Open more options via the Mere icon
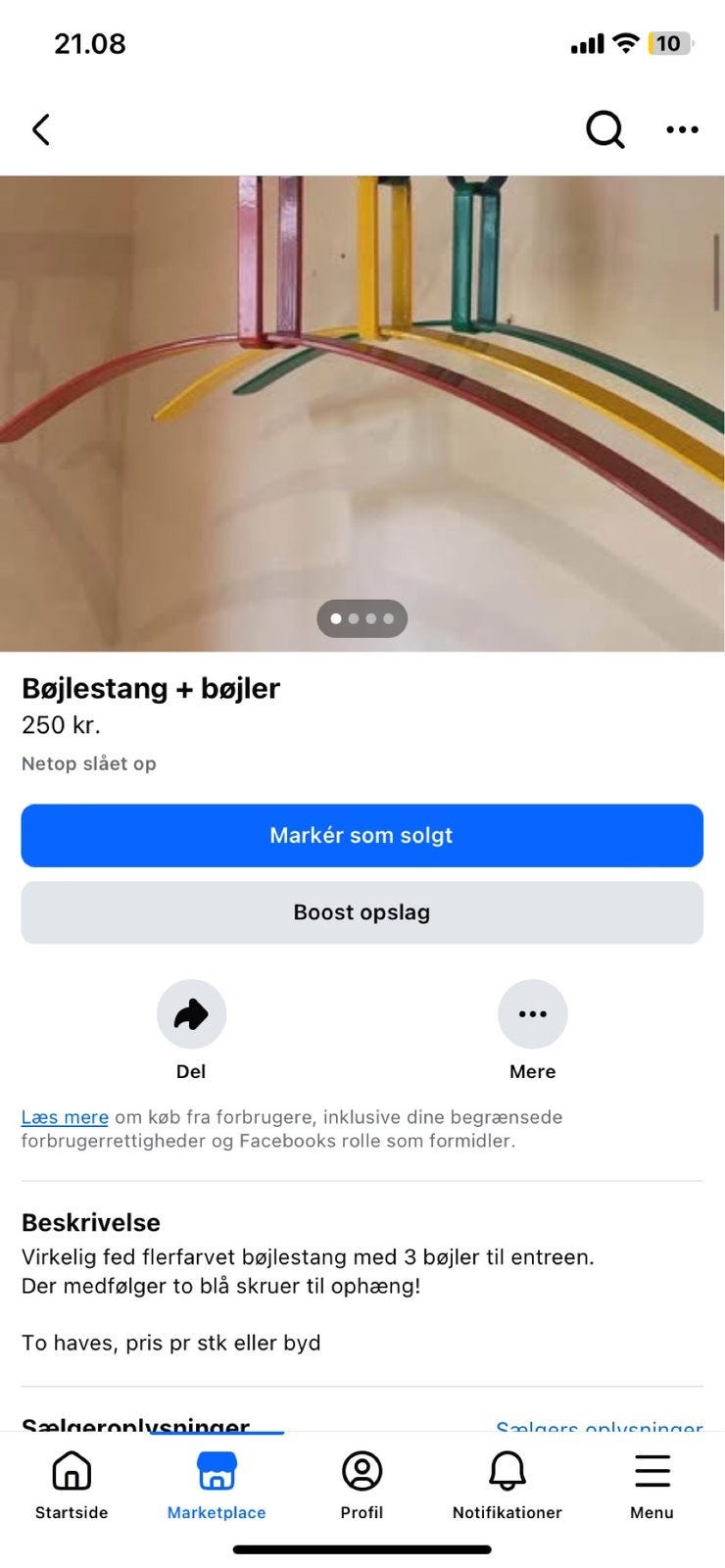725x1568 pixels. coord(532,1014)
